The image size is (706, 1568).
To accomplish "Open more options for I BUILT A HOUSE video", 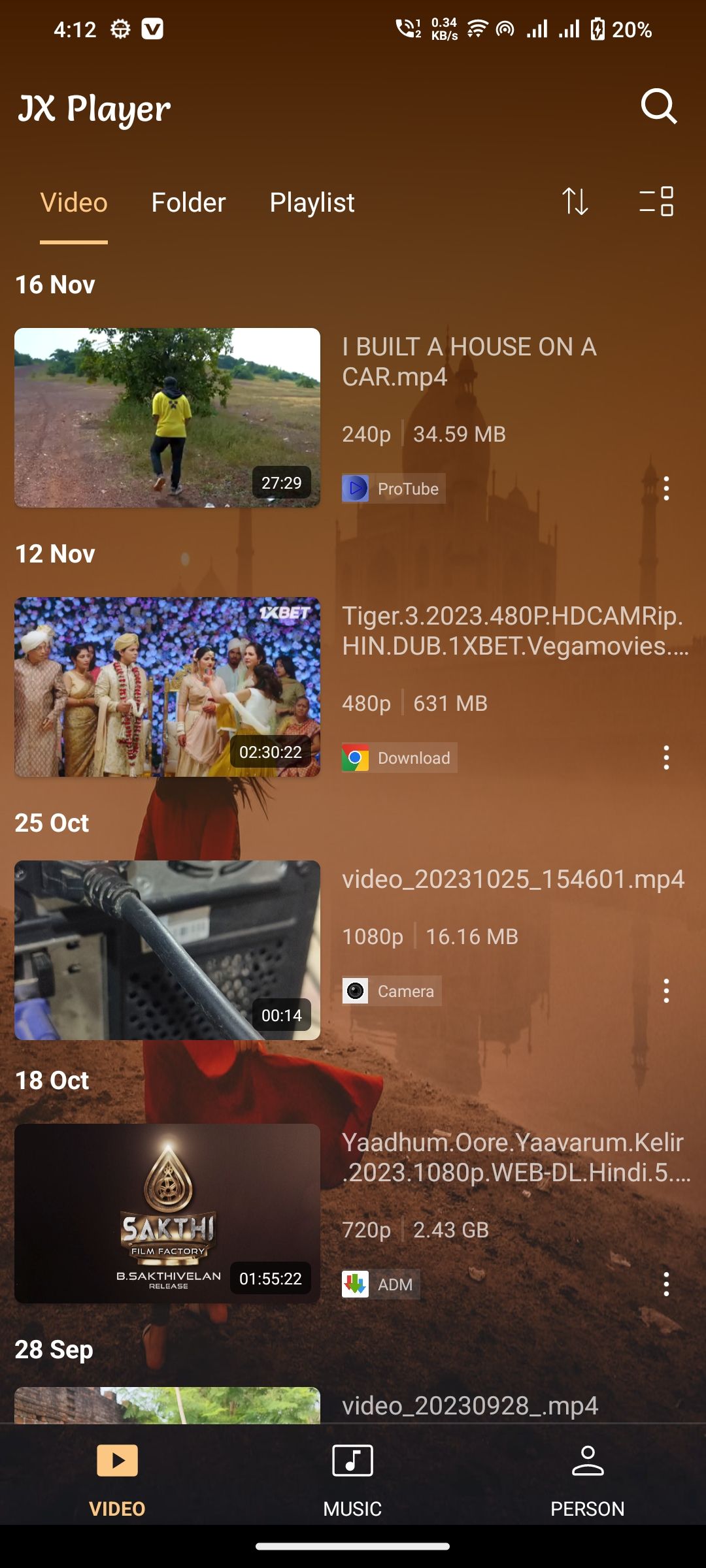I will [666, 489].
